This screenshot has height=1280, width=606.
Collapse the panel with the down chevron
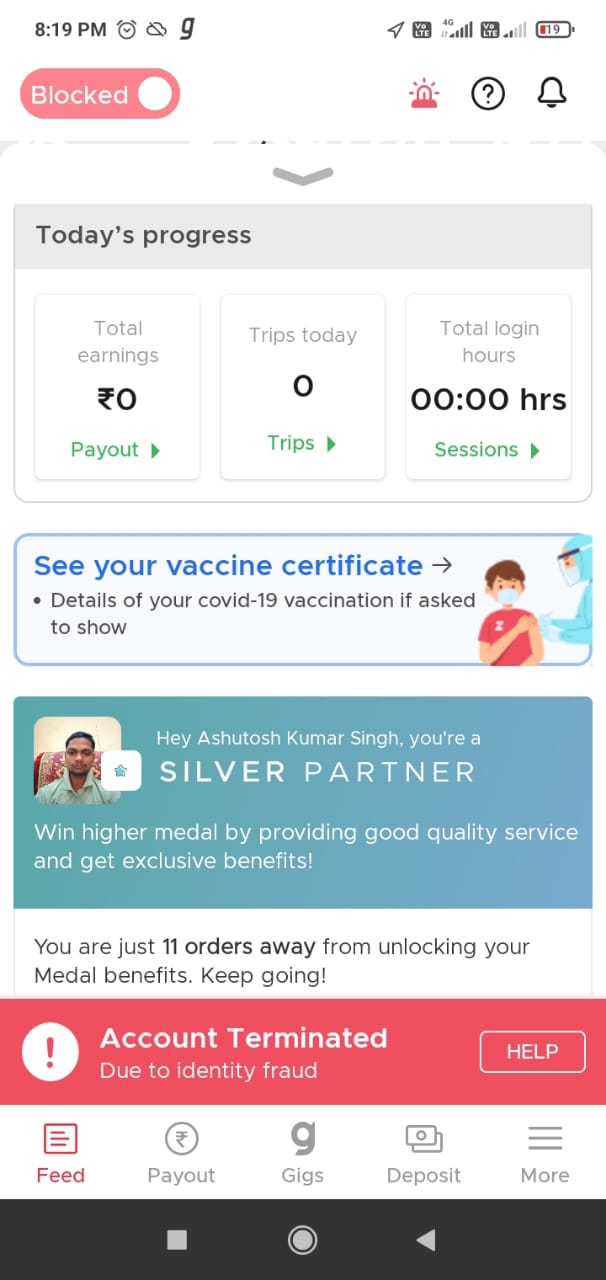click(303, 177)
